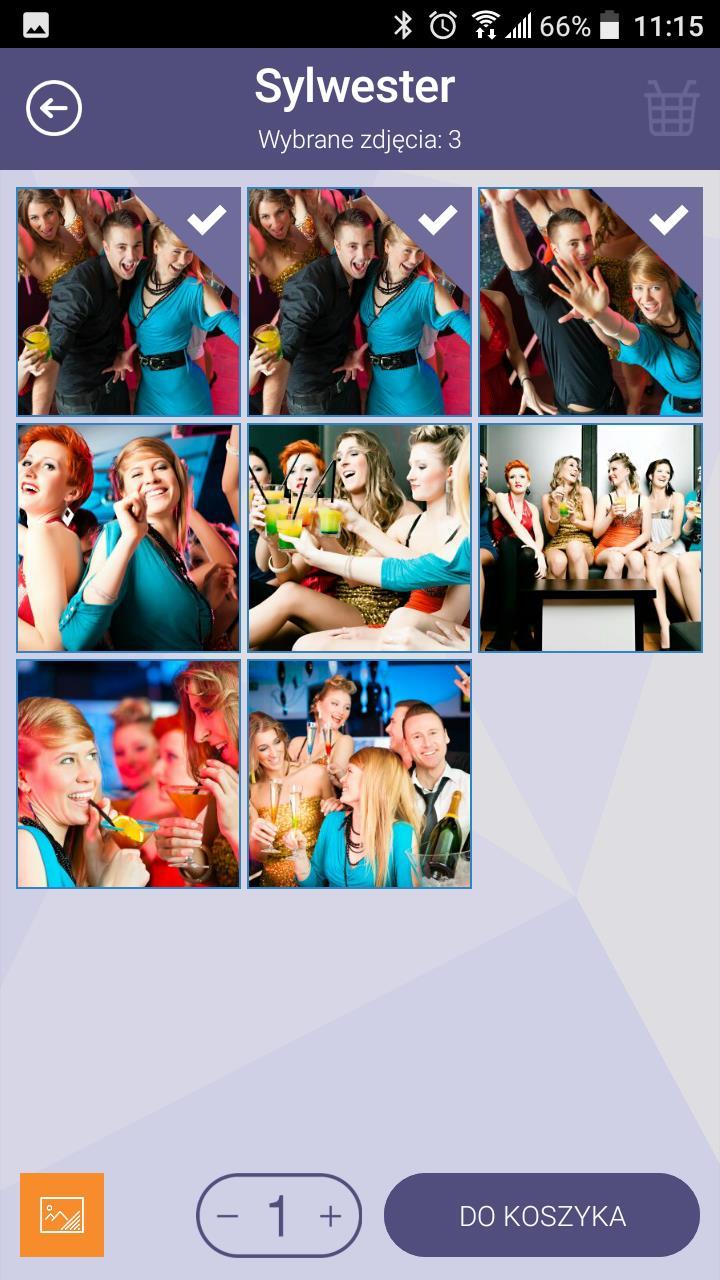The height and width of the screenshot is (1280, 720).
Task: Select the photo of woman sipping through straw
Action: pyautogui.click(x=128, y=774)
